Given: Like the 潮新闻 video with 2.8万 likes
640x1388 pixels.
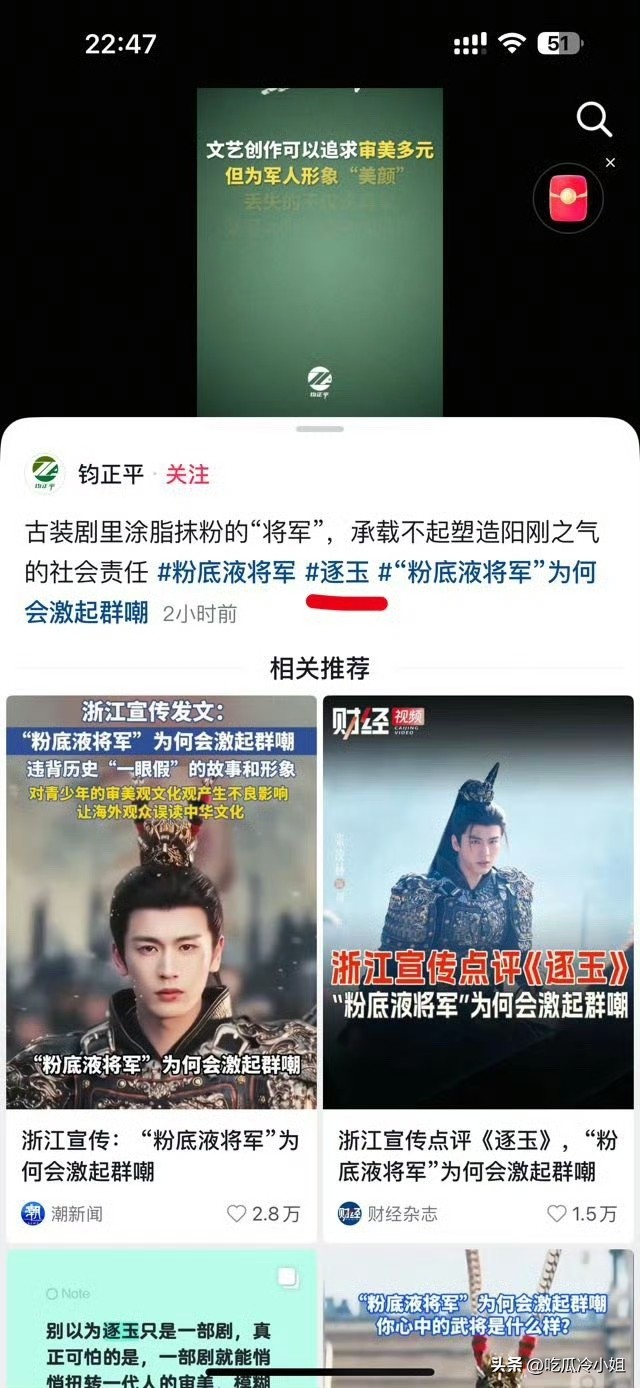Looking at the screenshot, I should (x=238, y=1214).
